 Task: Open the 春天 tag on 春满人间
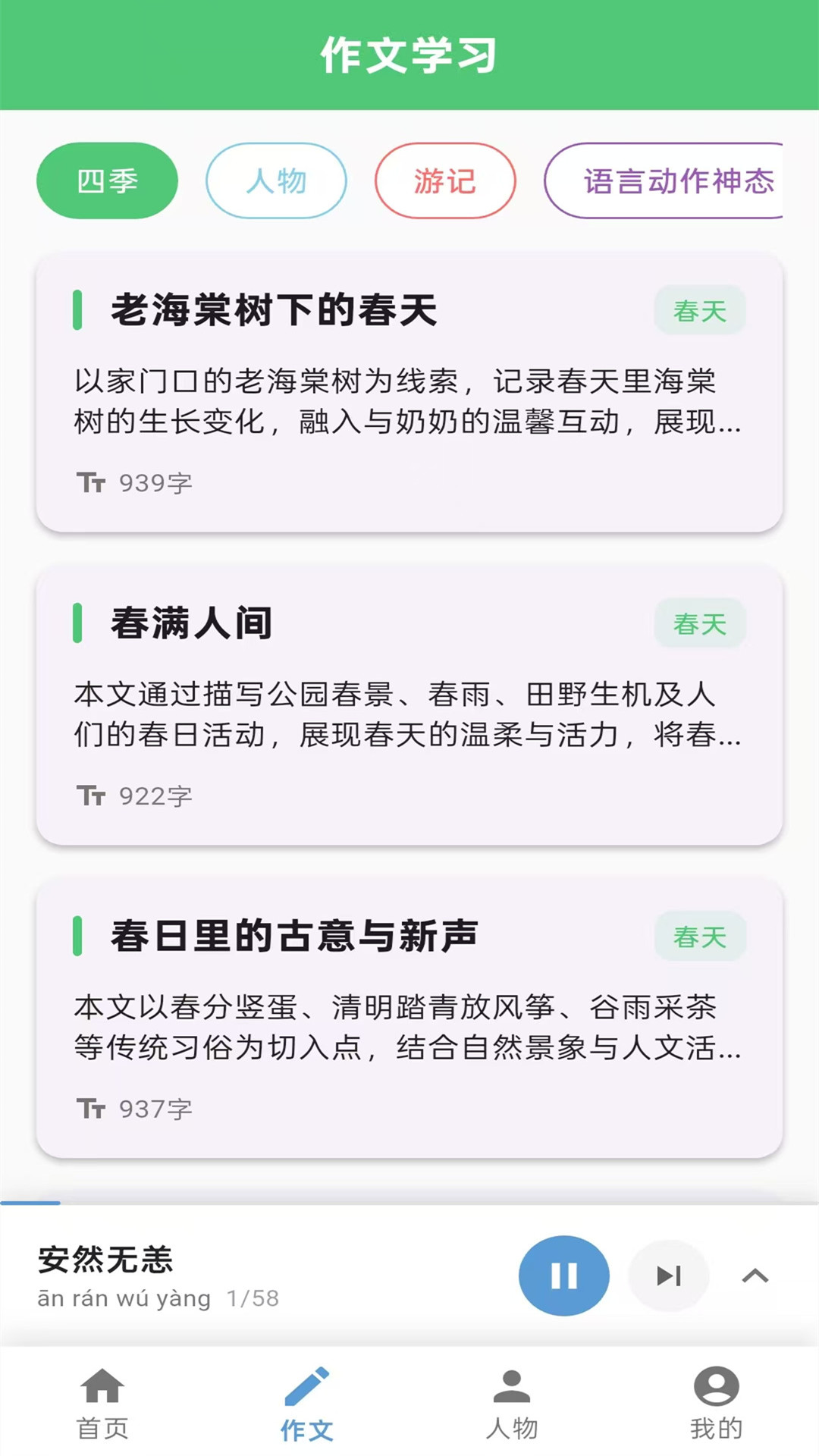pyautogui.click(x=698, y=623)
